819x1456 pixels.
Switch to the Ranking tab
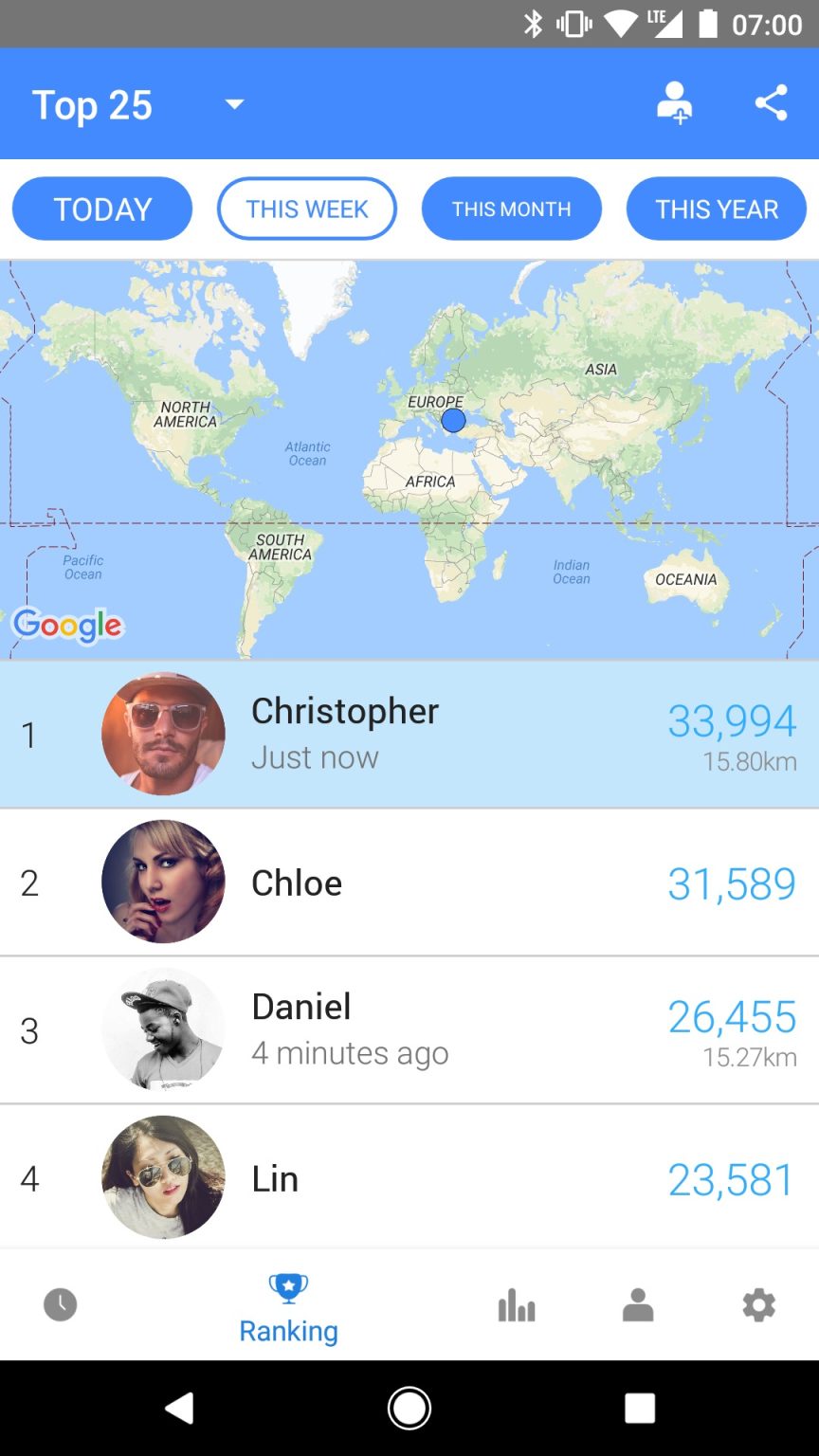[288, 1306]
